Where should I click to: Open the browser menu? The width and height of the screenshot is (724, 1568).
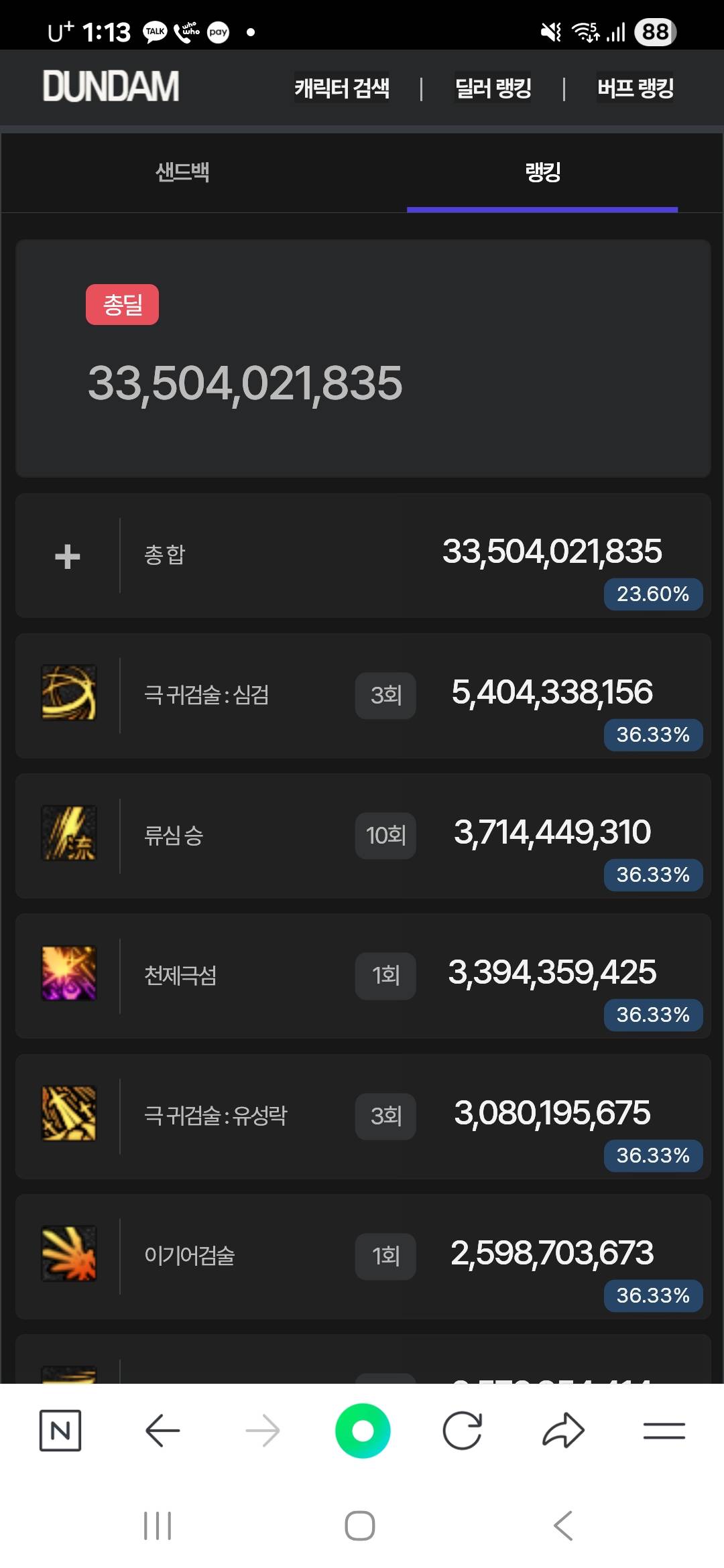(664, 1431)
